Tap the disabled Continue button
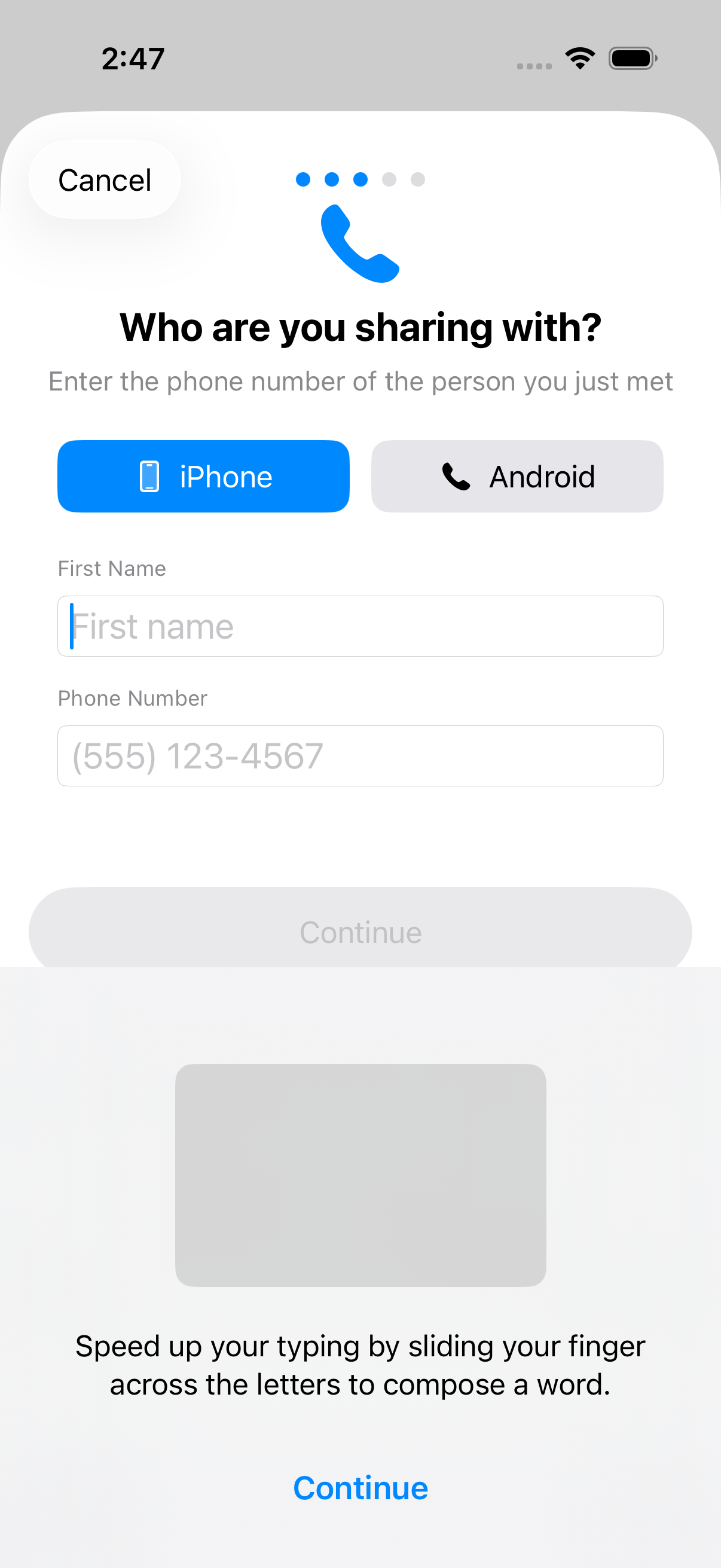 [360, 931]
